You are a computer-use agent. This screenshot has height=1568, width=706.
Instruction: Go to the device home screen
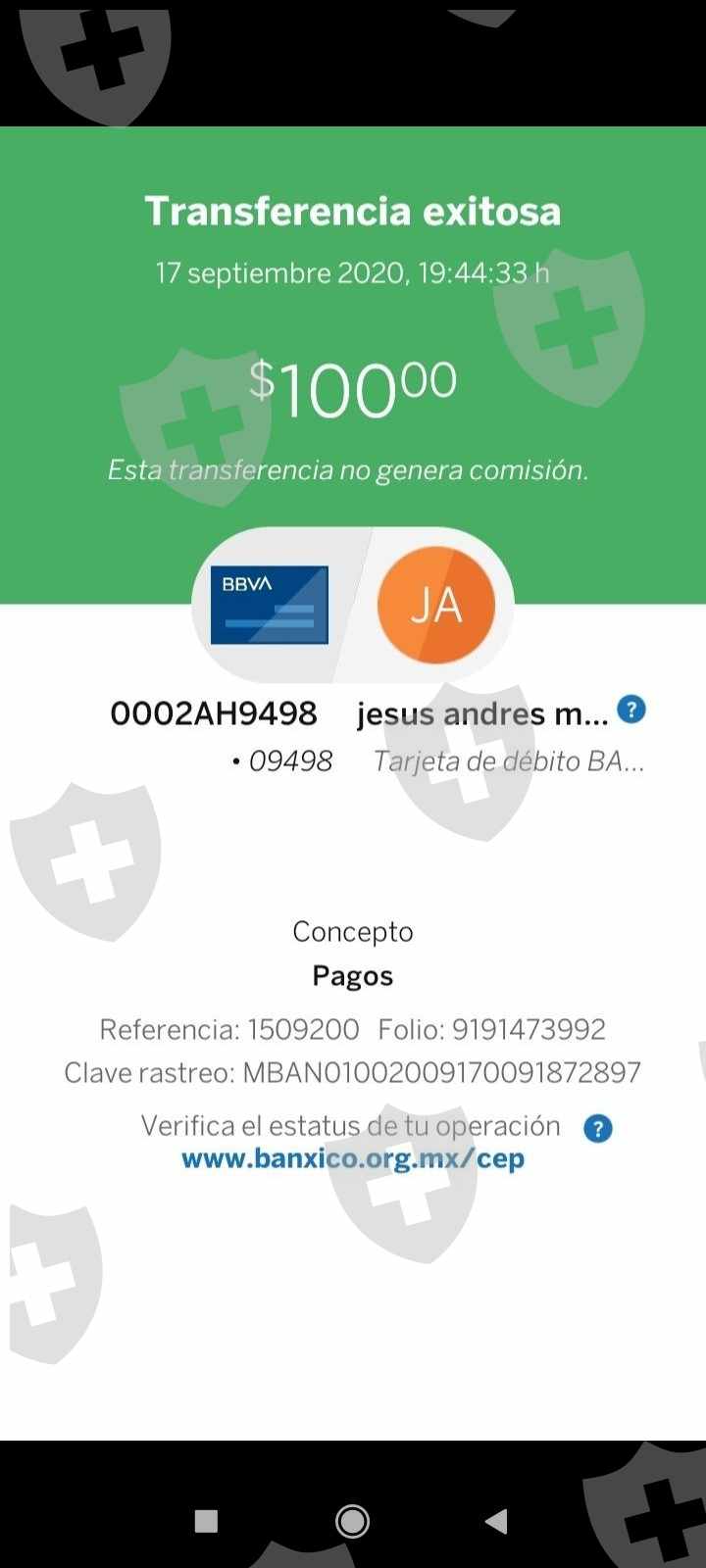click(x=352, y=1520)
